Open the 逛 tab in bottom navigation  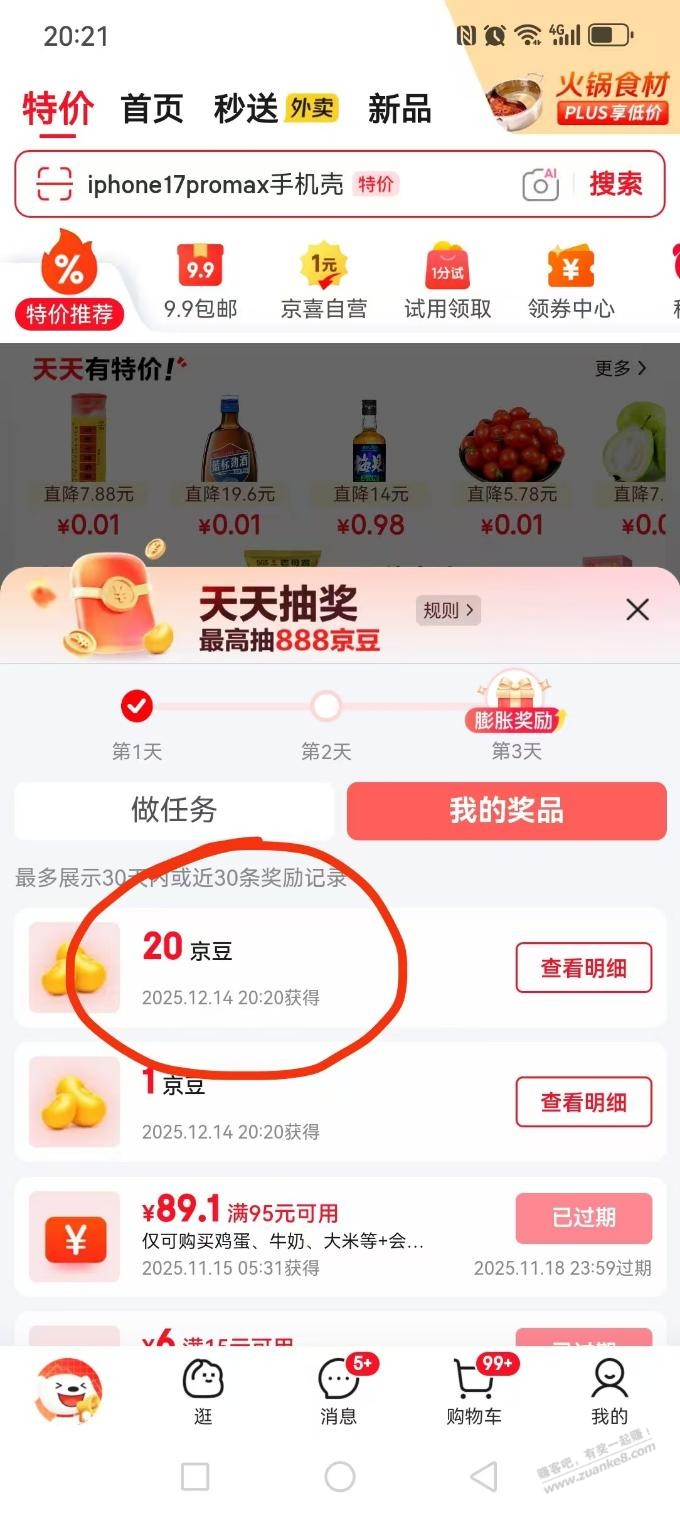[203, 1392]
